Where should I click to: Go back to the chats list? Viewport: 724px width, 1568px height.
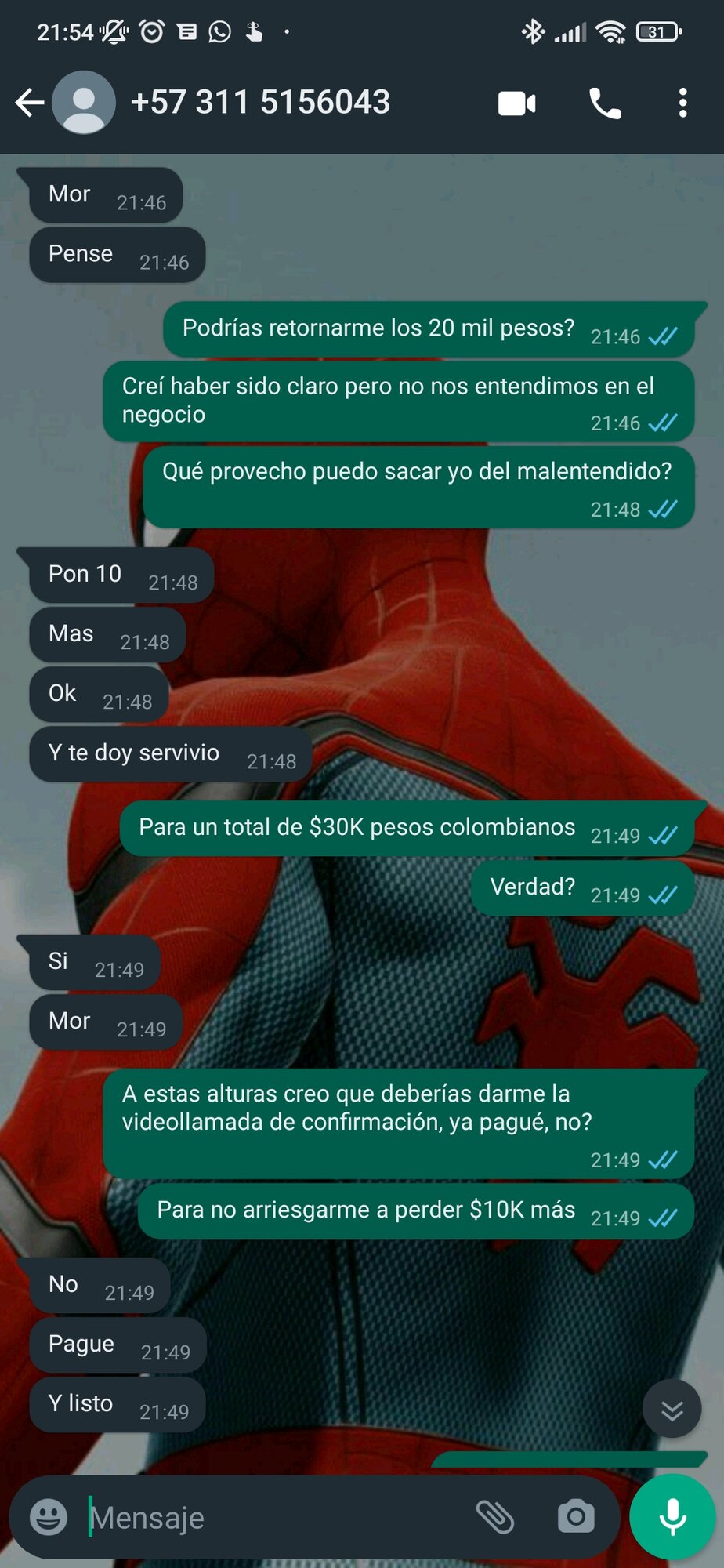[30, 103]
